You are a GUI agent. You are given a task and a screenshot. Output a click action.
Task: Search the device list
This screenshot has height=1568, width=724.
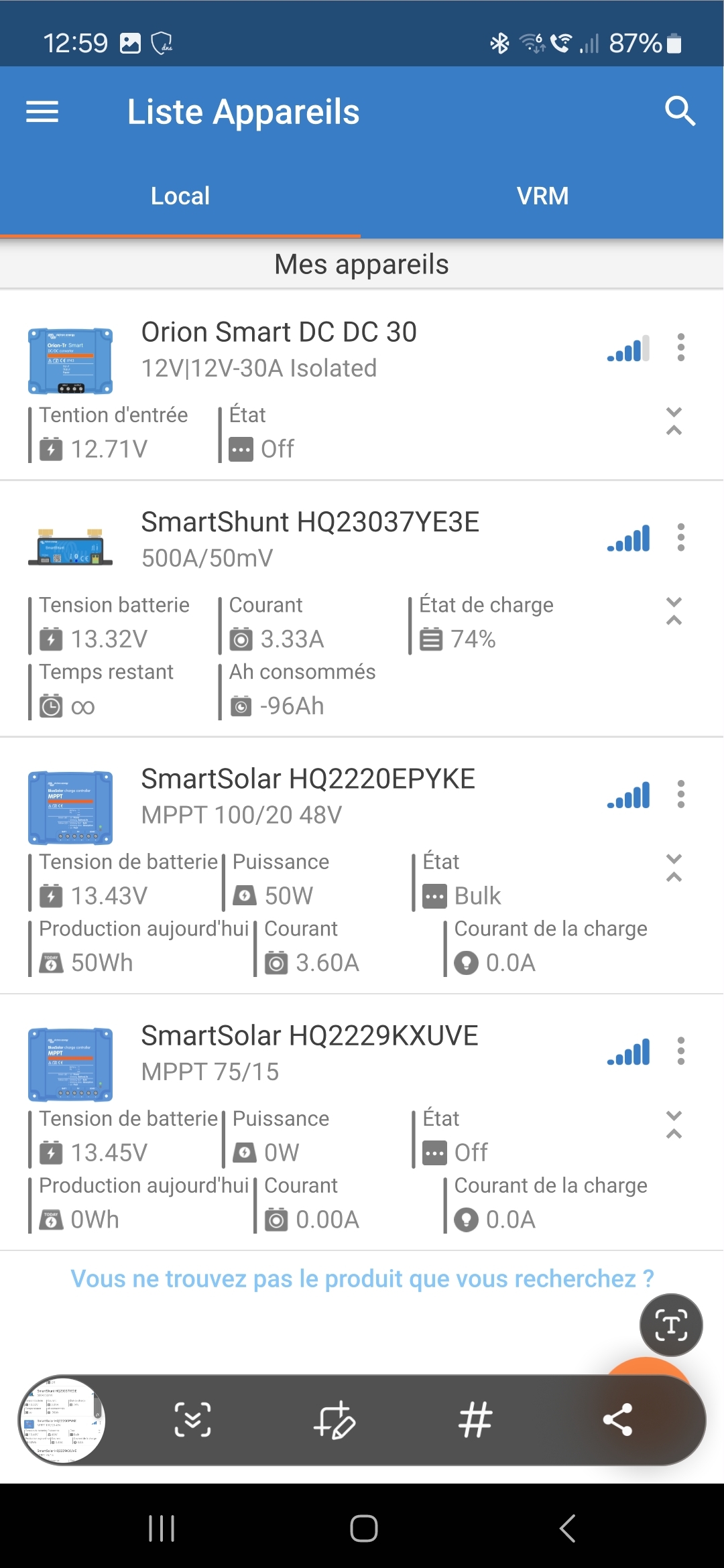[680, 111]
